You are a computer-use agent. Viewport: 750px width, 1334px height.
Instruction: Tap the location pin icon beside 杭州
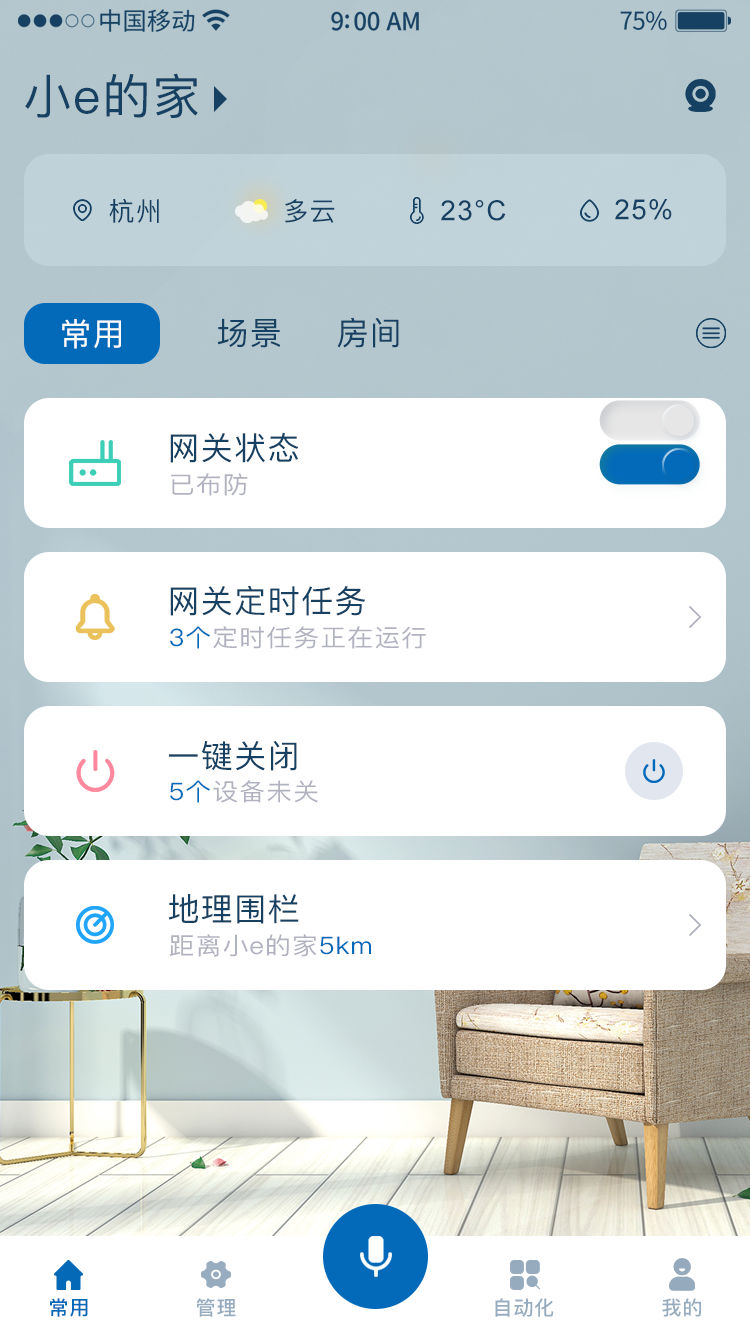(x=83, y=211)
